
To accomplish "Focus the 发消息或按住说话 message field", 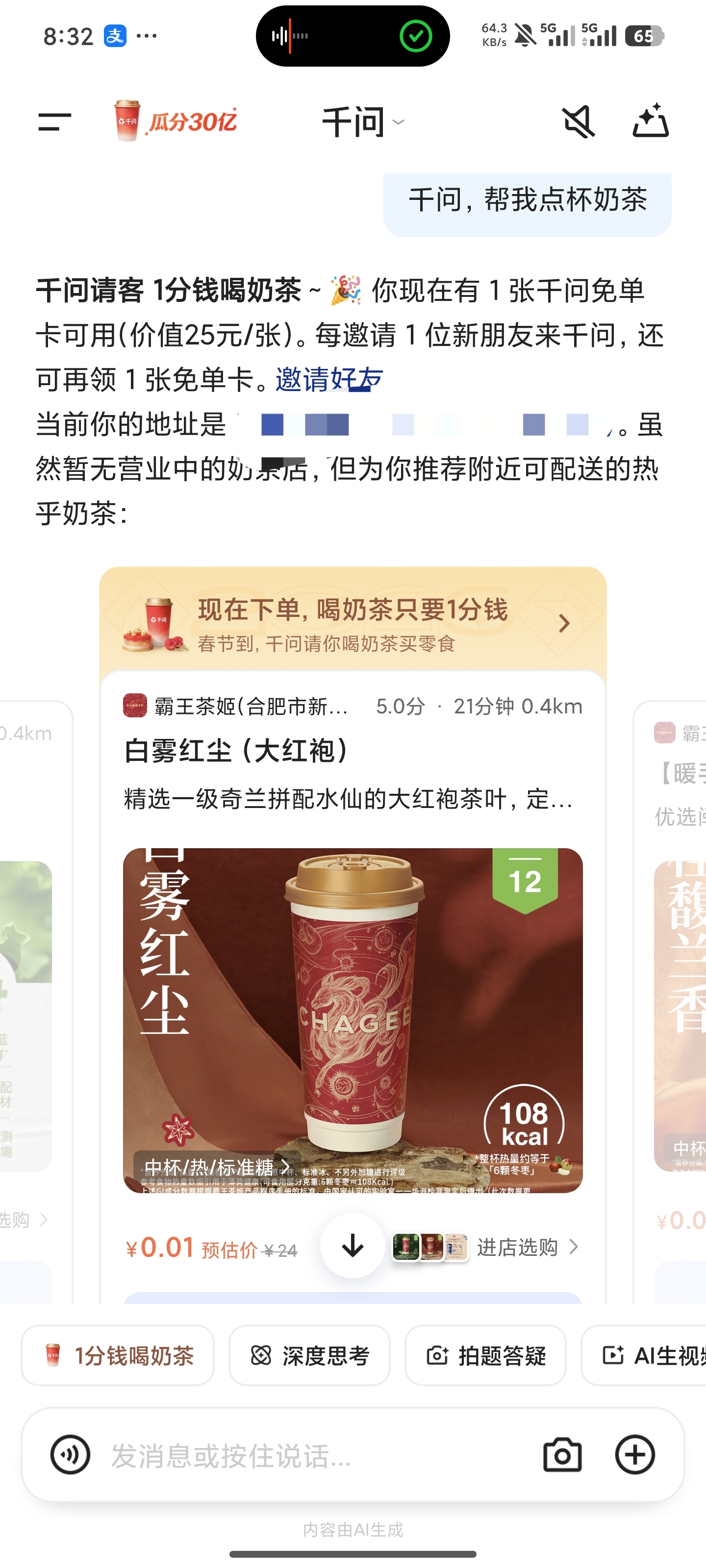I will pyautogui.click(x=304, y=1455).
